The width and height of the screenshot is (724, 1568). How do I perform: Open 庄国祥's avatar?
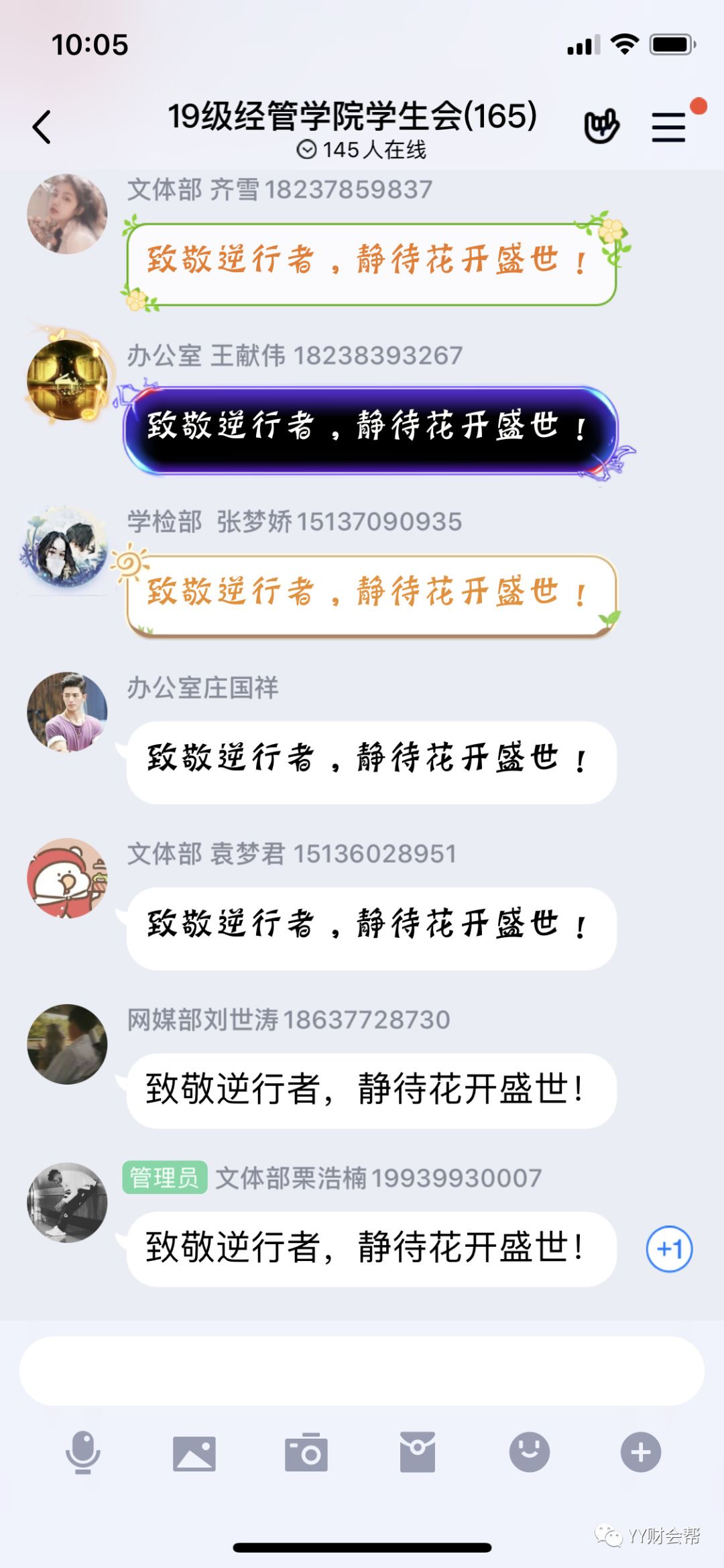67,712
